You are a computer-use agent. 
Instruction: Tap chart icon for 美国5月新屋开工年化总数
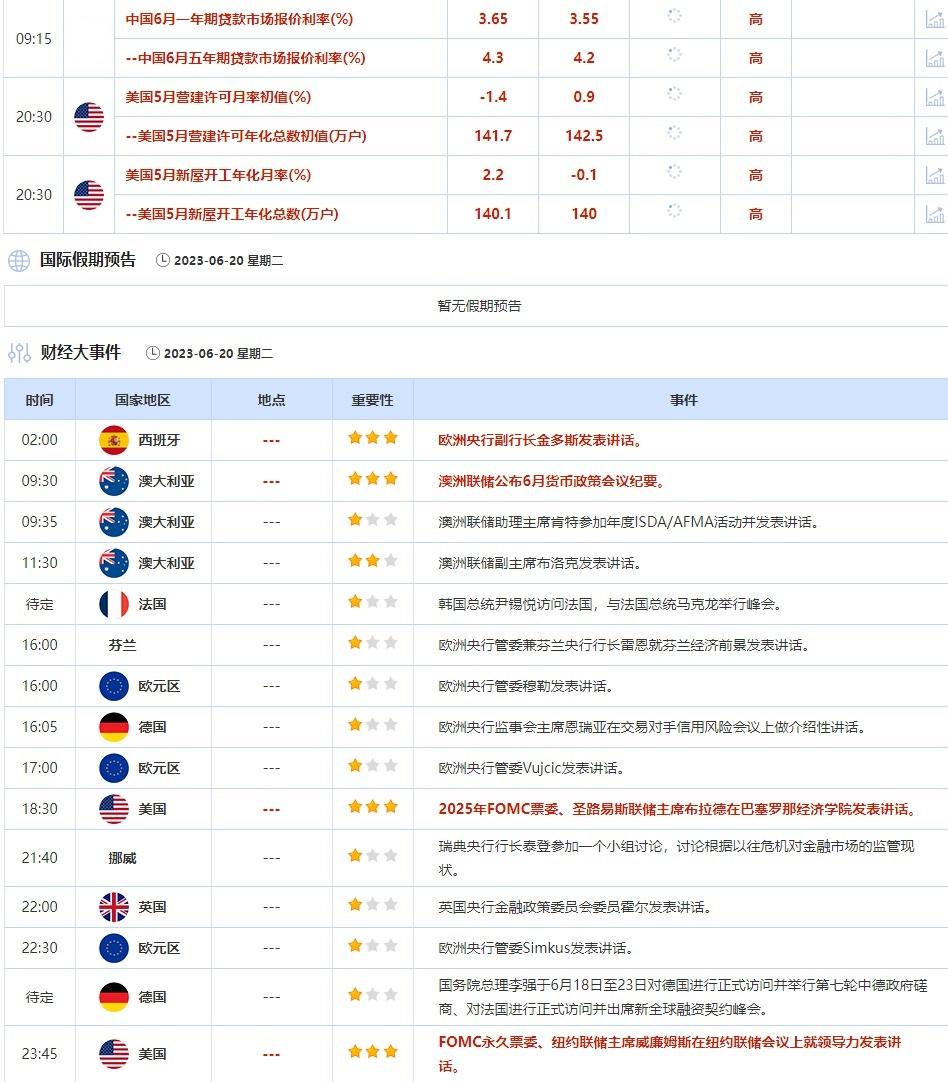click(x=935, y=214)
